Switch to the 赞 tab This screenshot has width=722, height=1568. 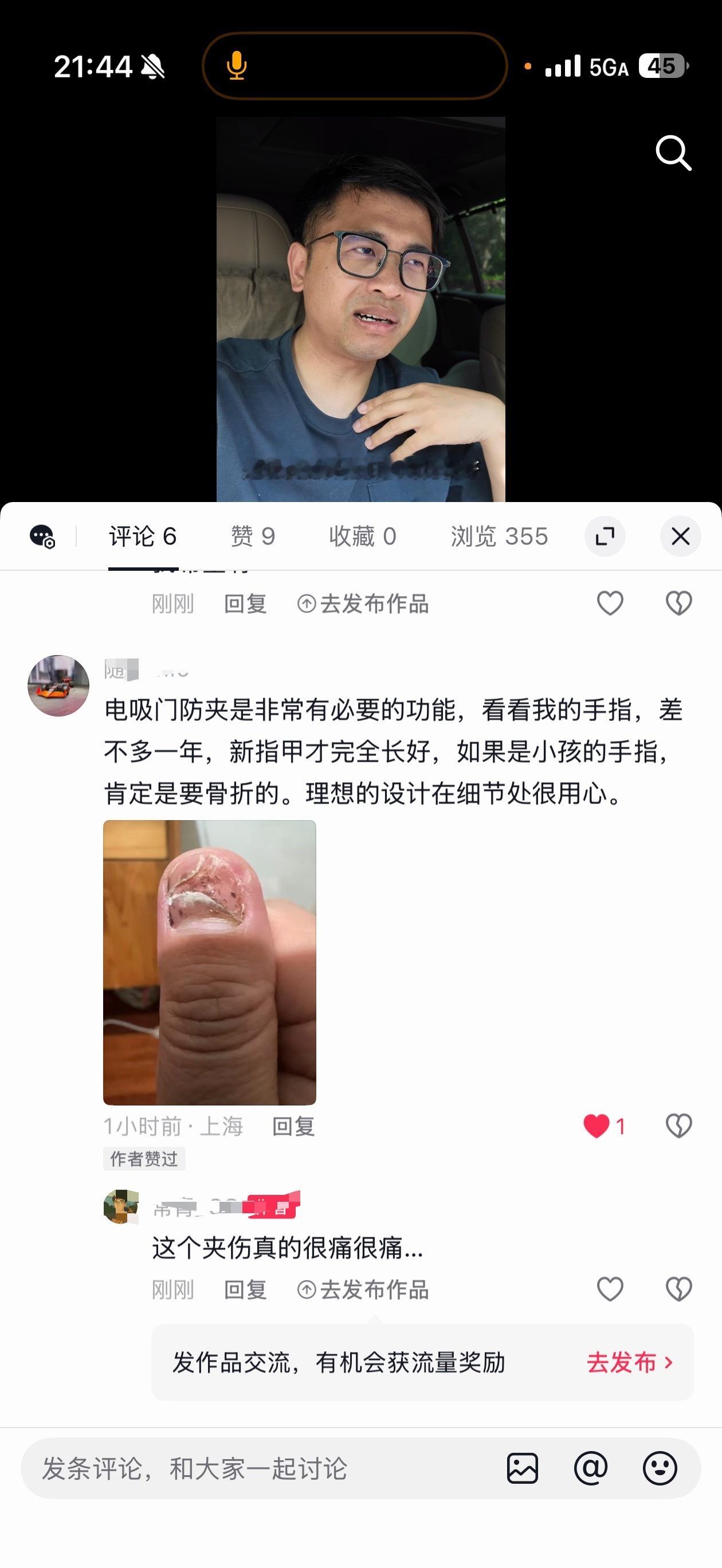tap(254, 536)
